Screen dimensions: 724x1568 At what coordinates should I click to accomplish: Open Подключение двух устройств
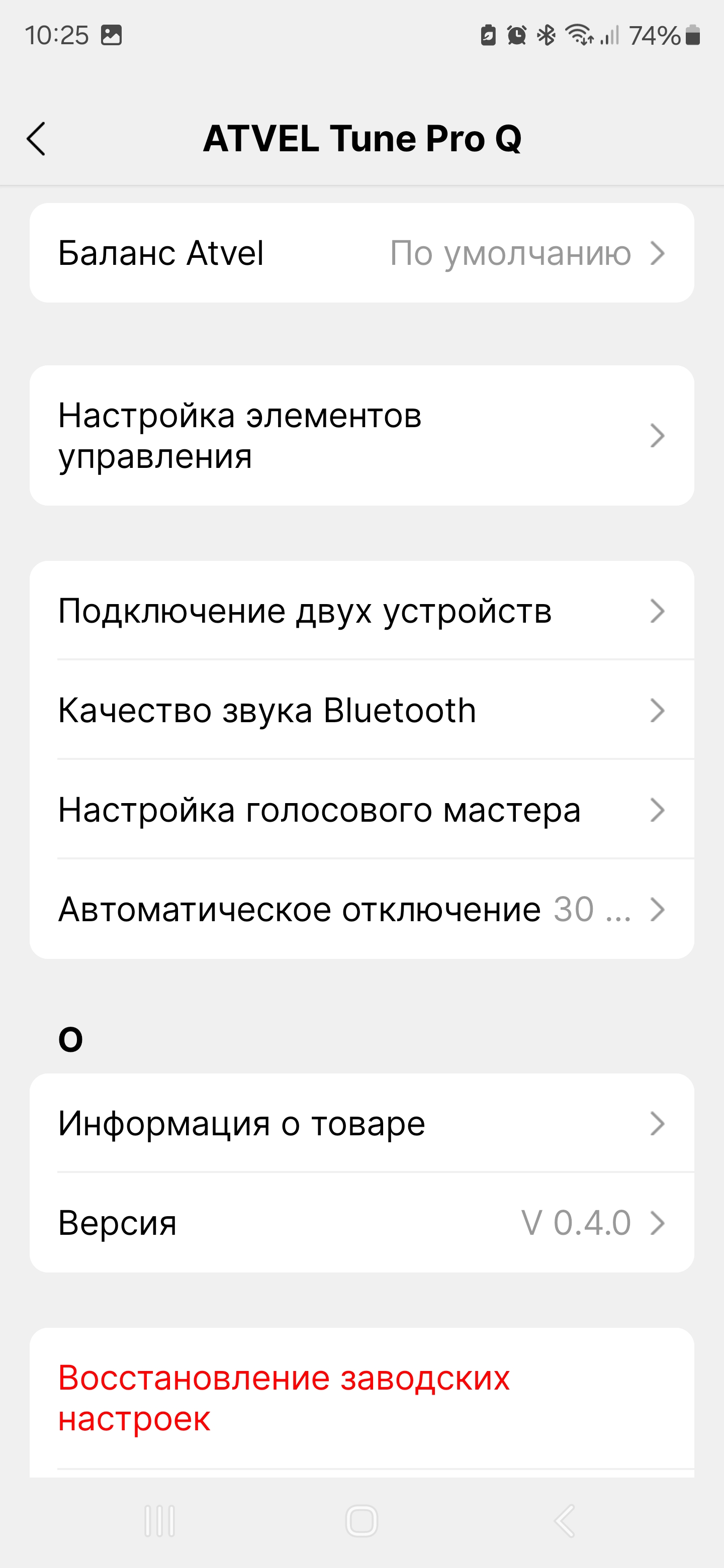361,611
